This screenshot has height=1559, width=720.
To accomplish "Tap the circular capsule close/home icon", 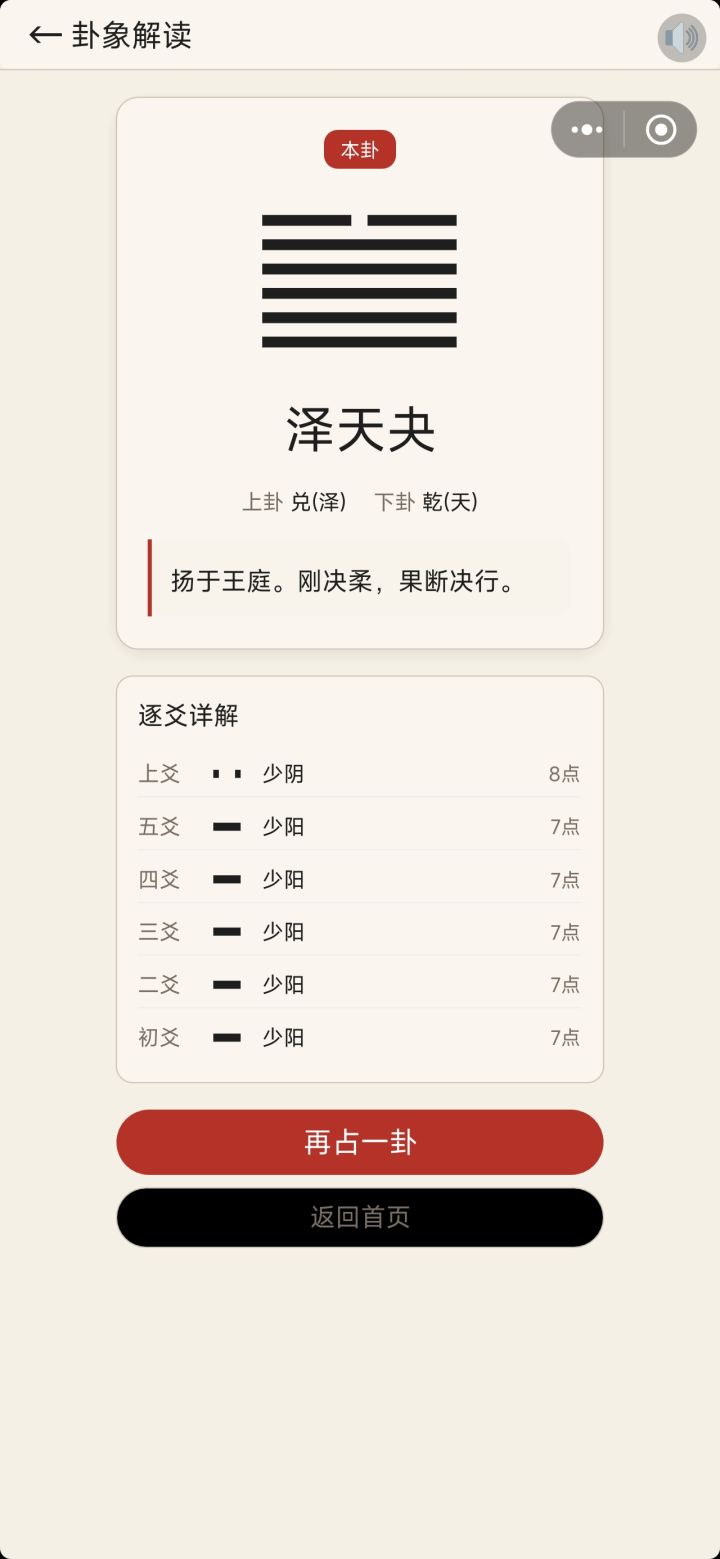I will click(x=661, y=129).
